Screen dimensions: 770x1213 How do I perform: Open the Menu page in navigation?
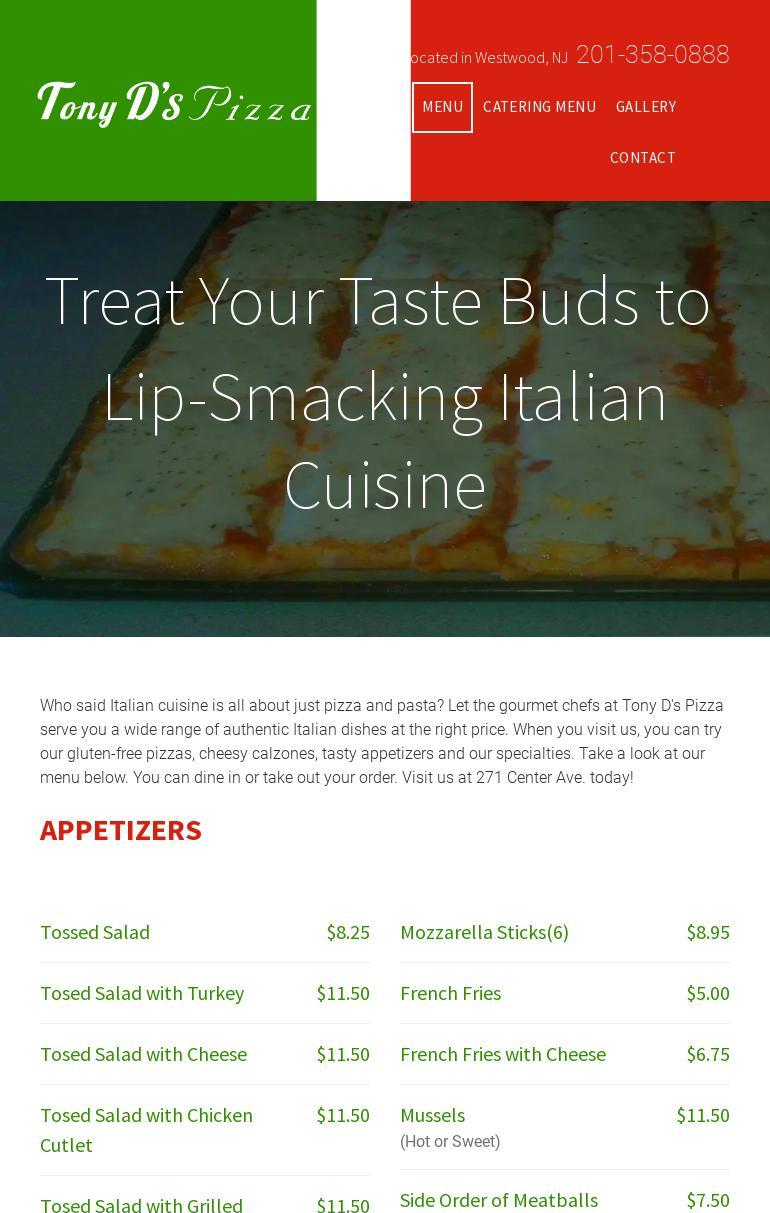pos(442,107)
